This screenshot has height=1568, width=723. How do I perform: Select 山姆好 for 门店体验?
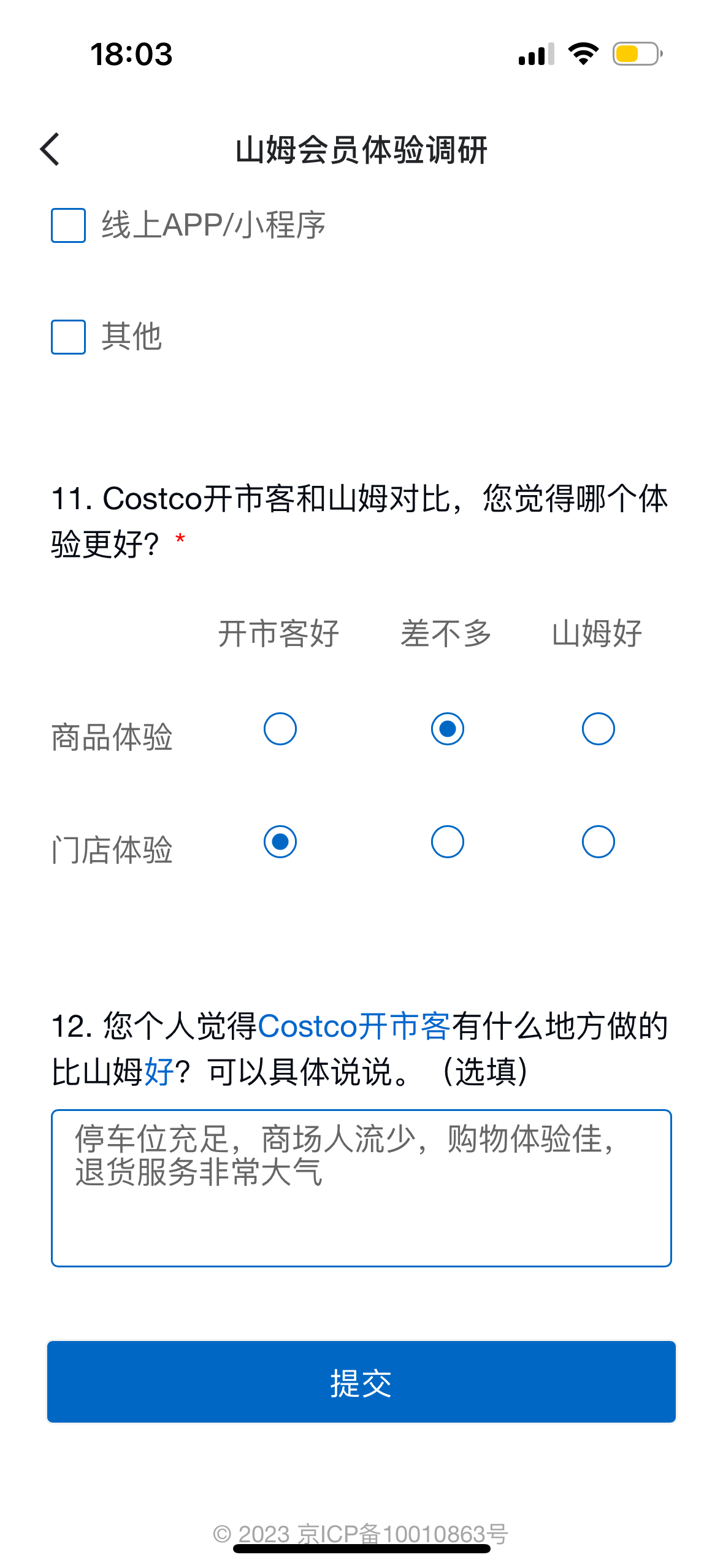point(599,842)
